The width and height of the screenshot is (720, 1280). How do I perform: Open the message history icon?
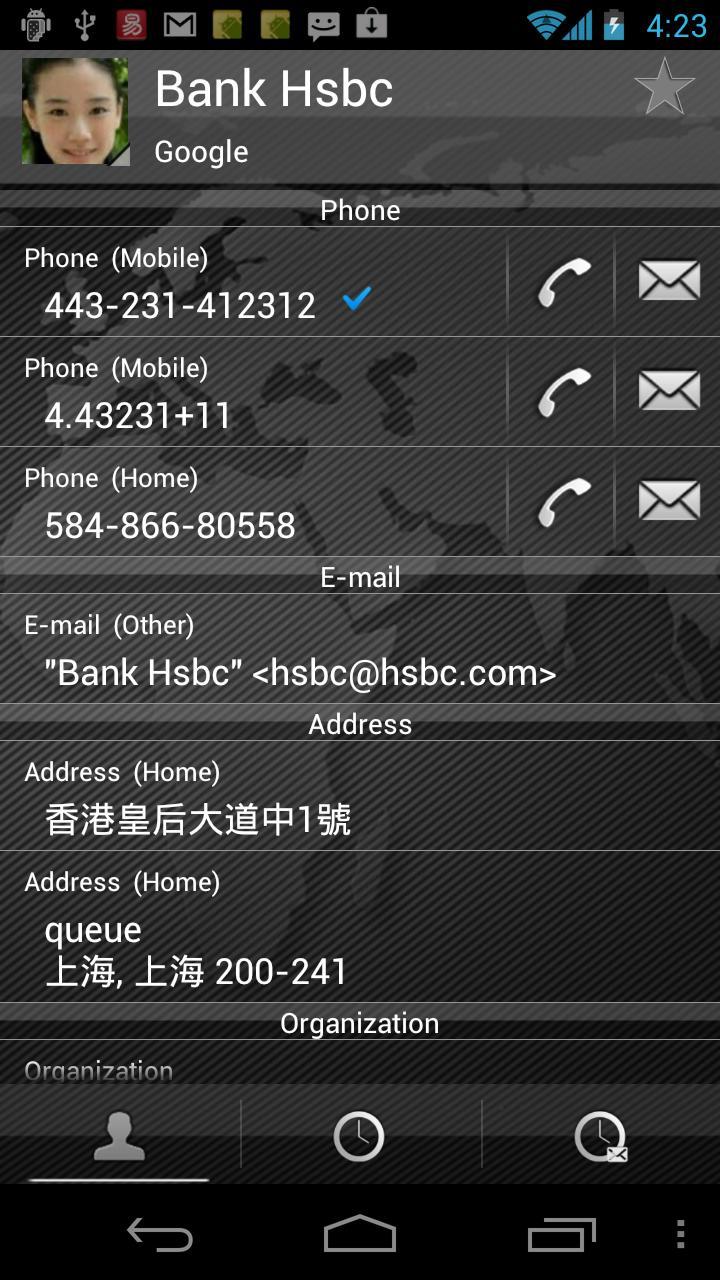[x=600, y=1137]
